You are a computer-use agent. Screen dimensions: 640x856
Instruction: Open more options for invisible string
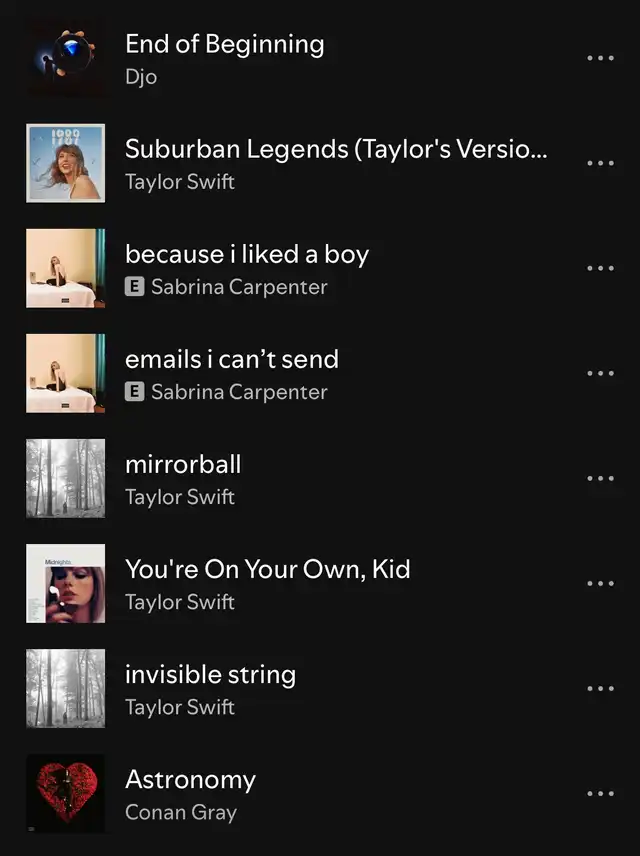coord(601,688)
